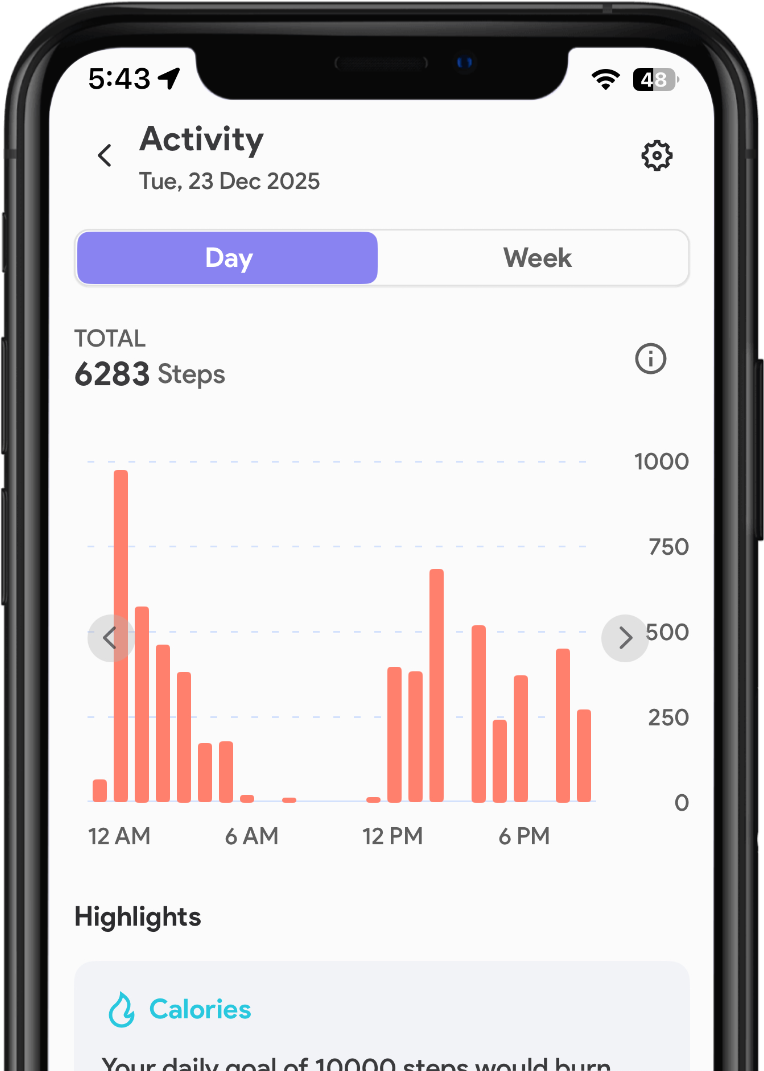Tap the 6283 Steps total label
Viewport: 764px width, 1071px height.
point(149,374)
